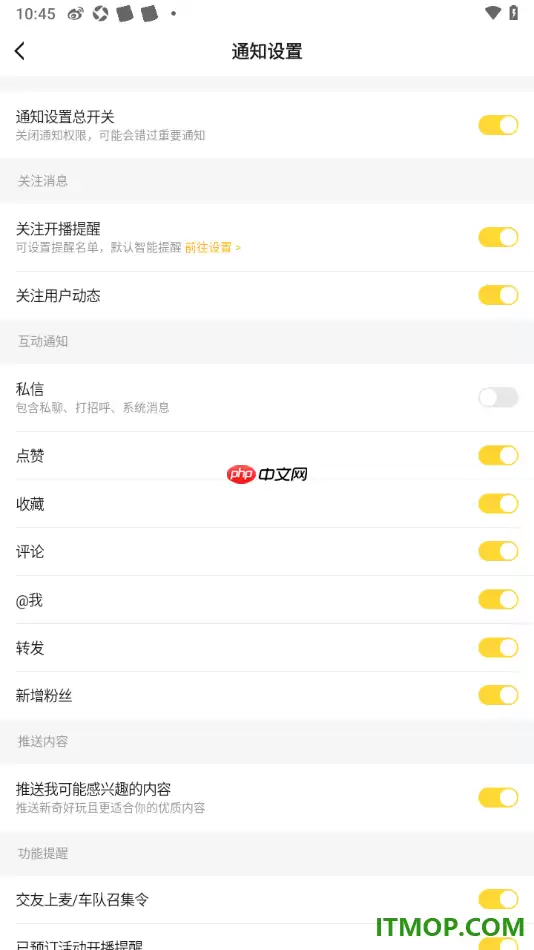
Task: Disable 转发 notification toggle
Action: click(x=498, y=648)
